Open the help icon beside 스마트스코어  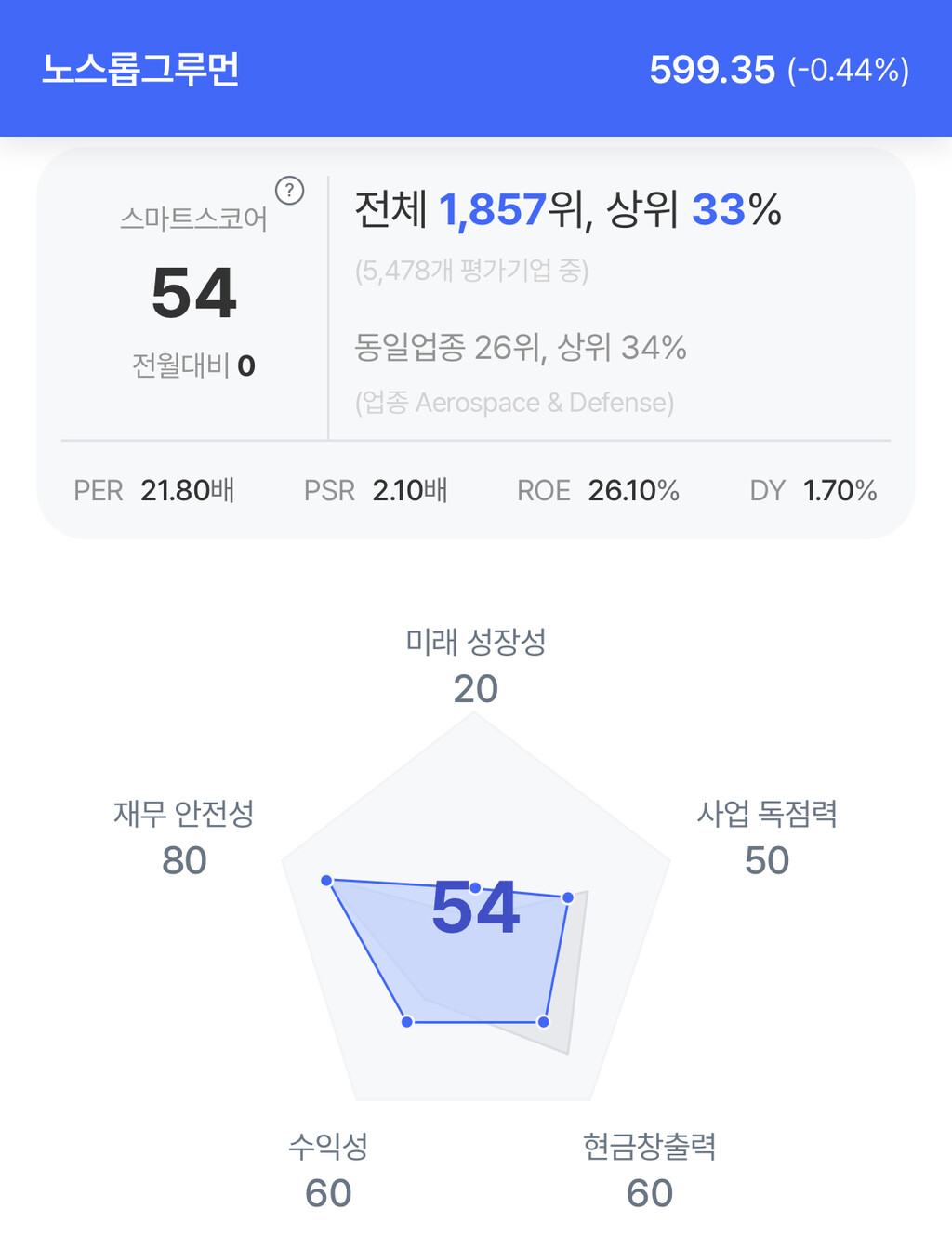pos(290,191)
